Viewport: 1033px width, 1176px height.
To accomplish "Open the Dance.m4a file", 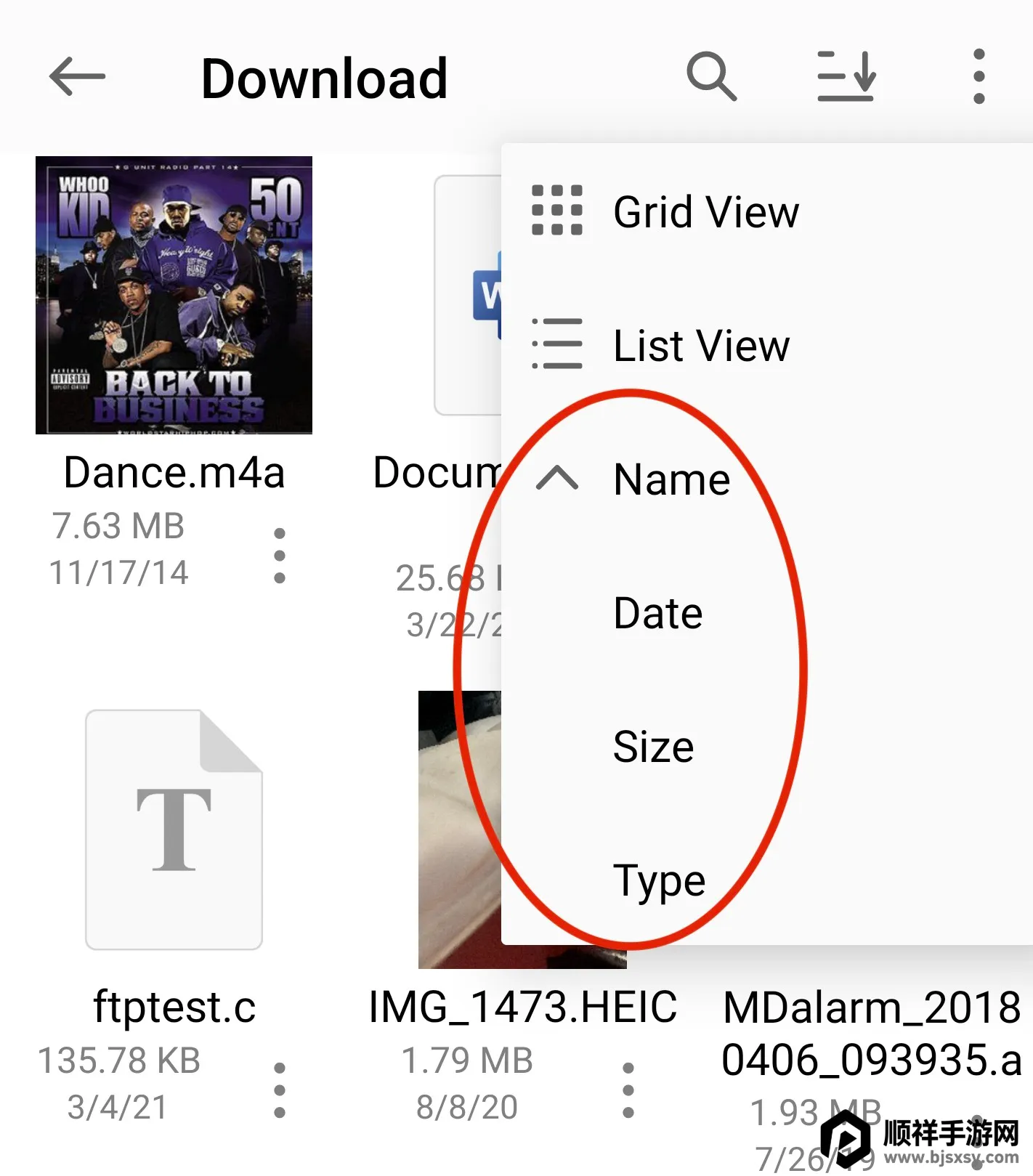I will click(174, 295).
